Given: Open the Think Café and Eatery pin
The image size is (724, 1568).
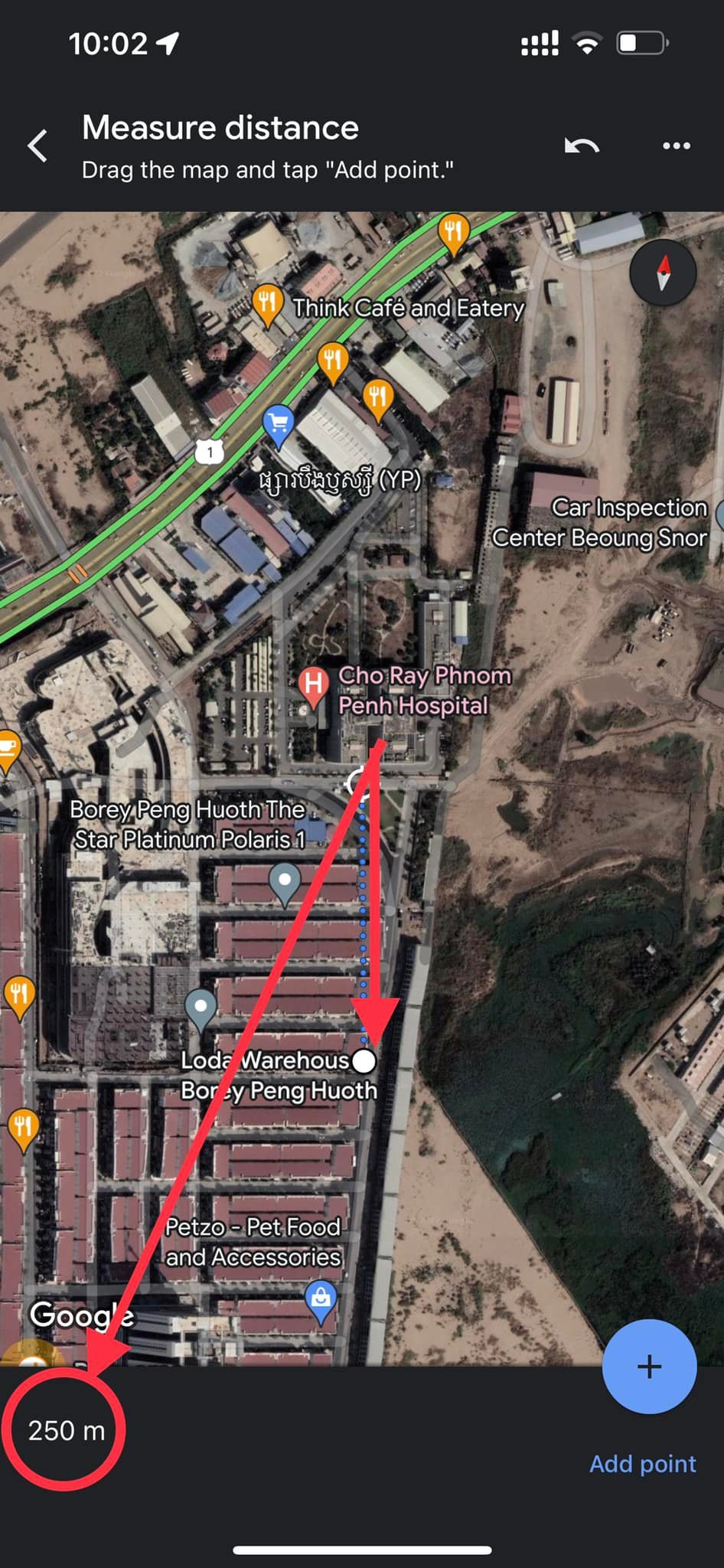Looking at the screenshot, I should (268, 305).
